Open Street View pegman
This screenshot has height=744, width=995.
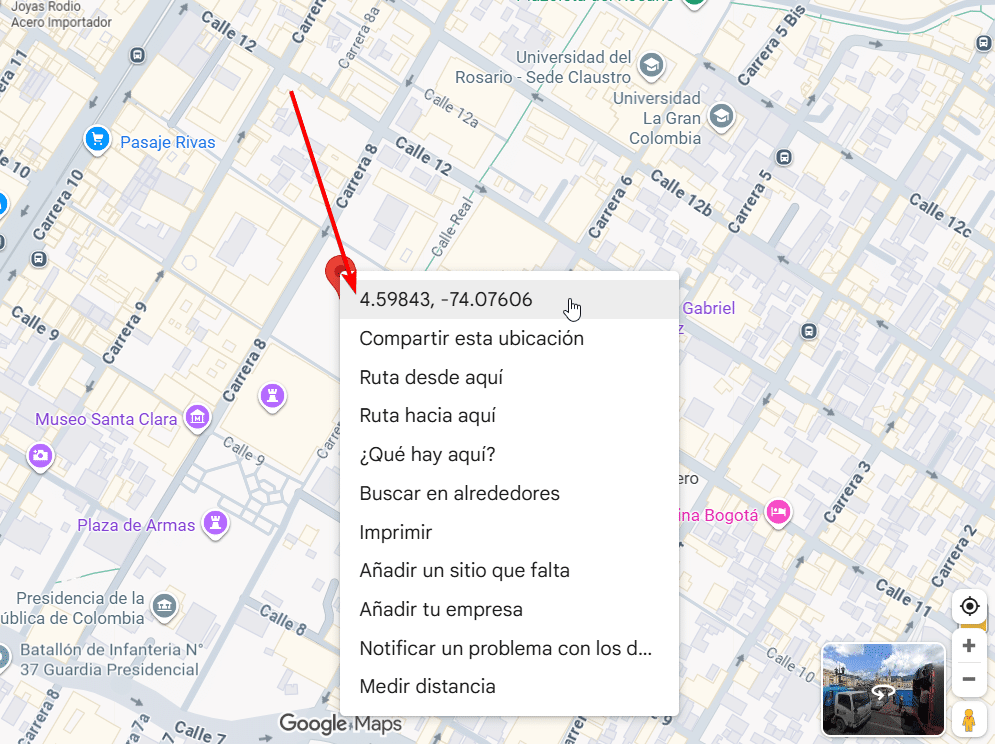click(968, 719)
